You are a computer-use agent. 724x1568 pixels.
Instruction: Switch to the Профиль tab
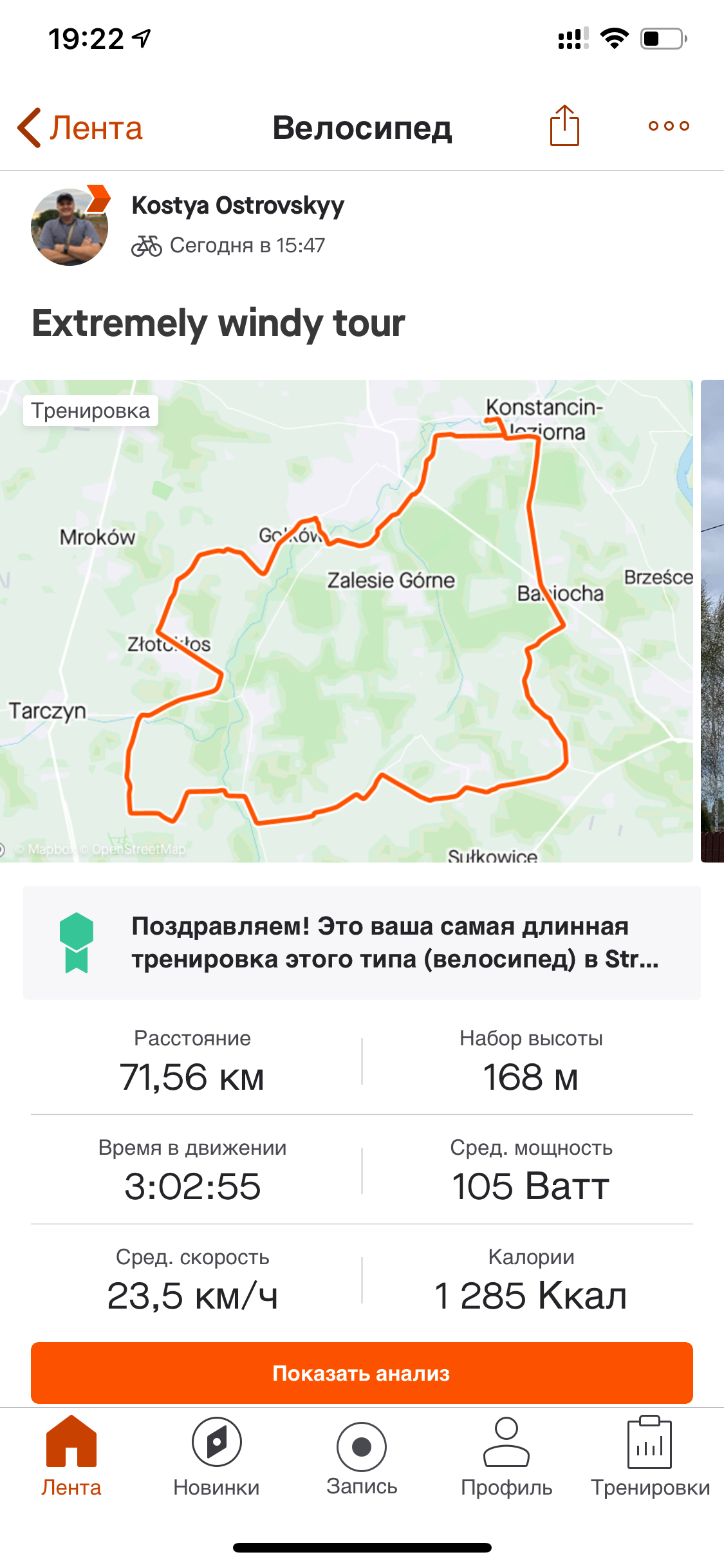tap(506, 1457)
